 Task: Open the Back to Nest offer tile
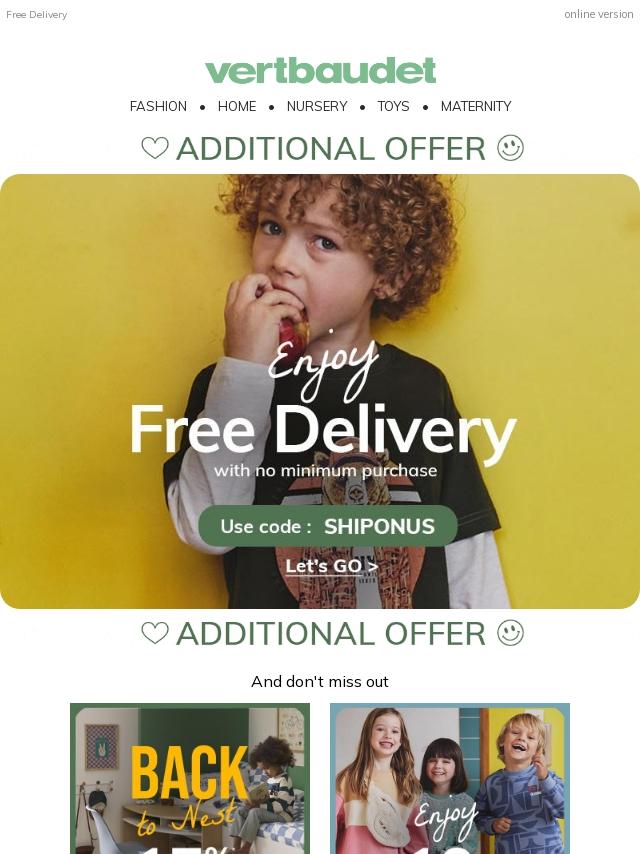pos(190,778)
